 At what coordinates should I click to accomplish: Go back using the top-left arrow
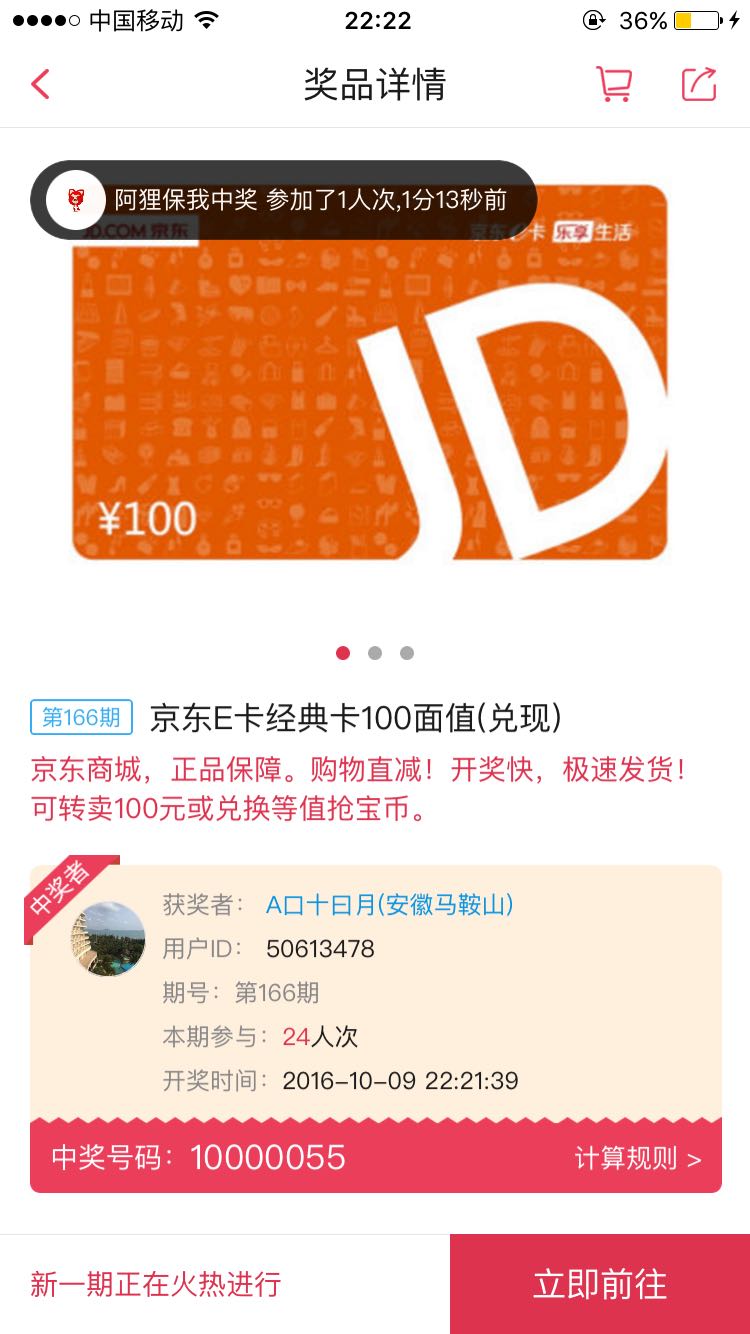(40, 84)
